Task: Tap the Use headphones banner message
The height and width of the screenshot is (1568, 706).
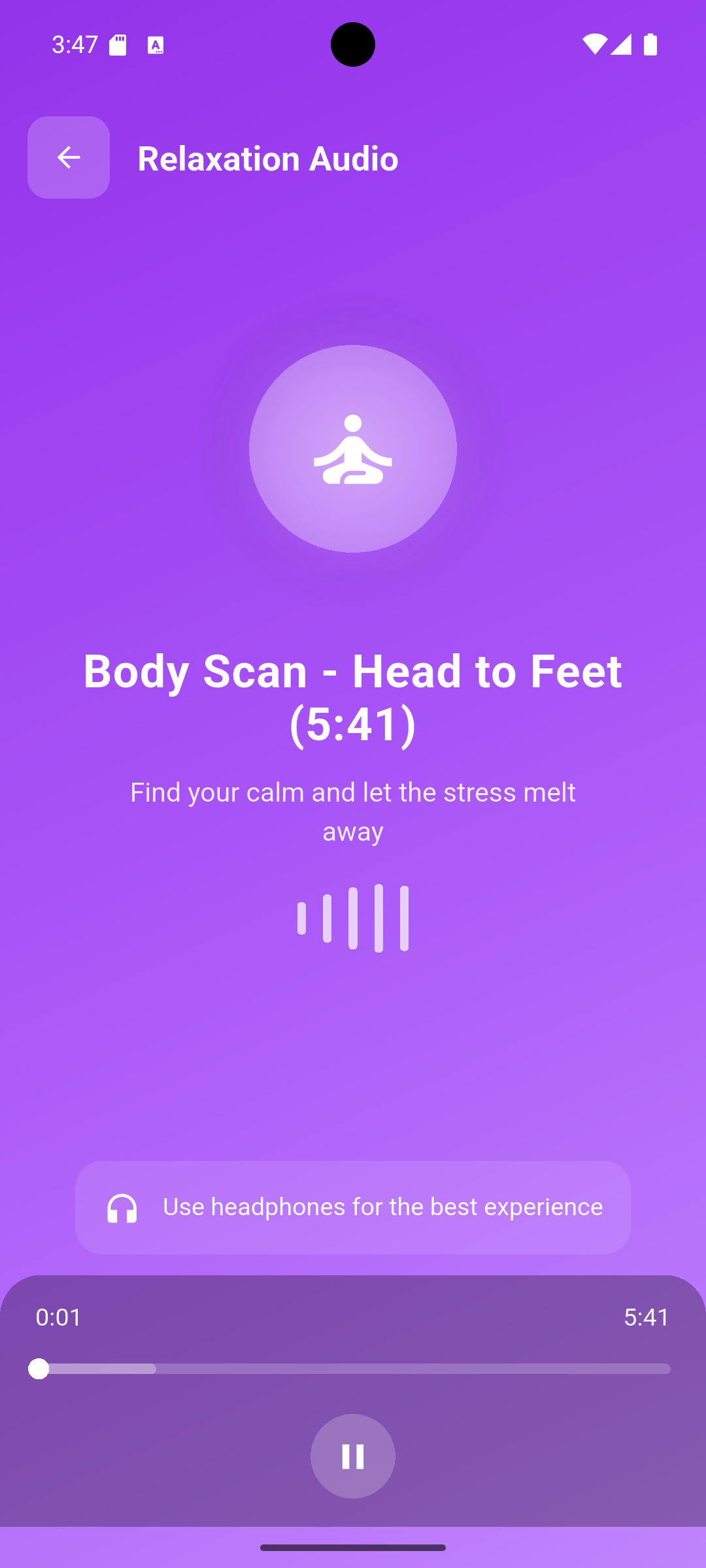Action: pos(382,1207)
